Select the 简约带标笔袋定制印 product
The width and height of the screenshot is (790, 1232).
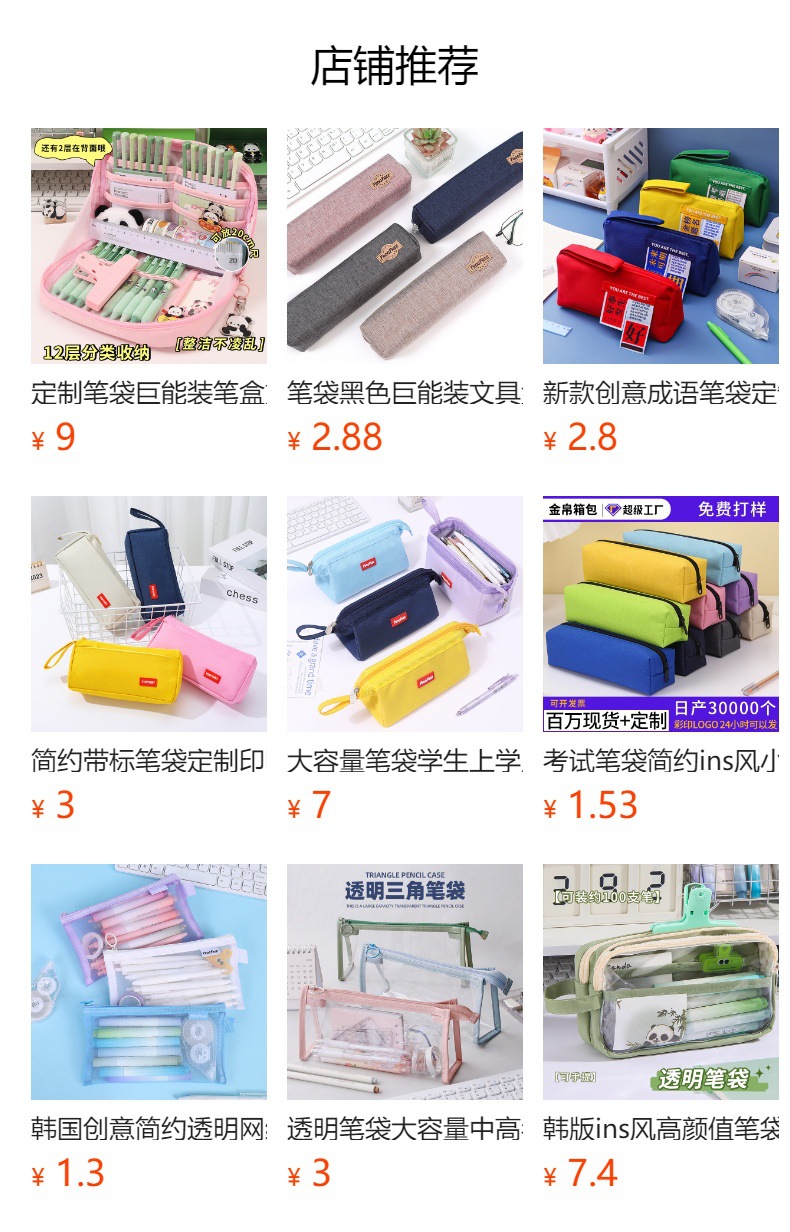pyautogui.click(x=148, y=614)
